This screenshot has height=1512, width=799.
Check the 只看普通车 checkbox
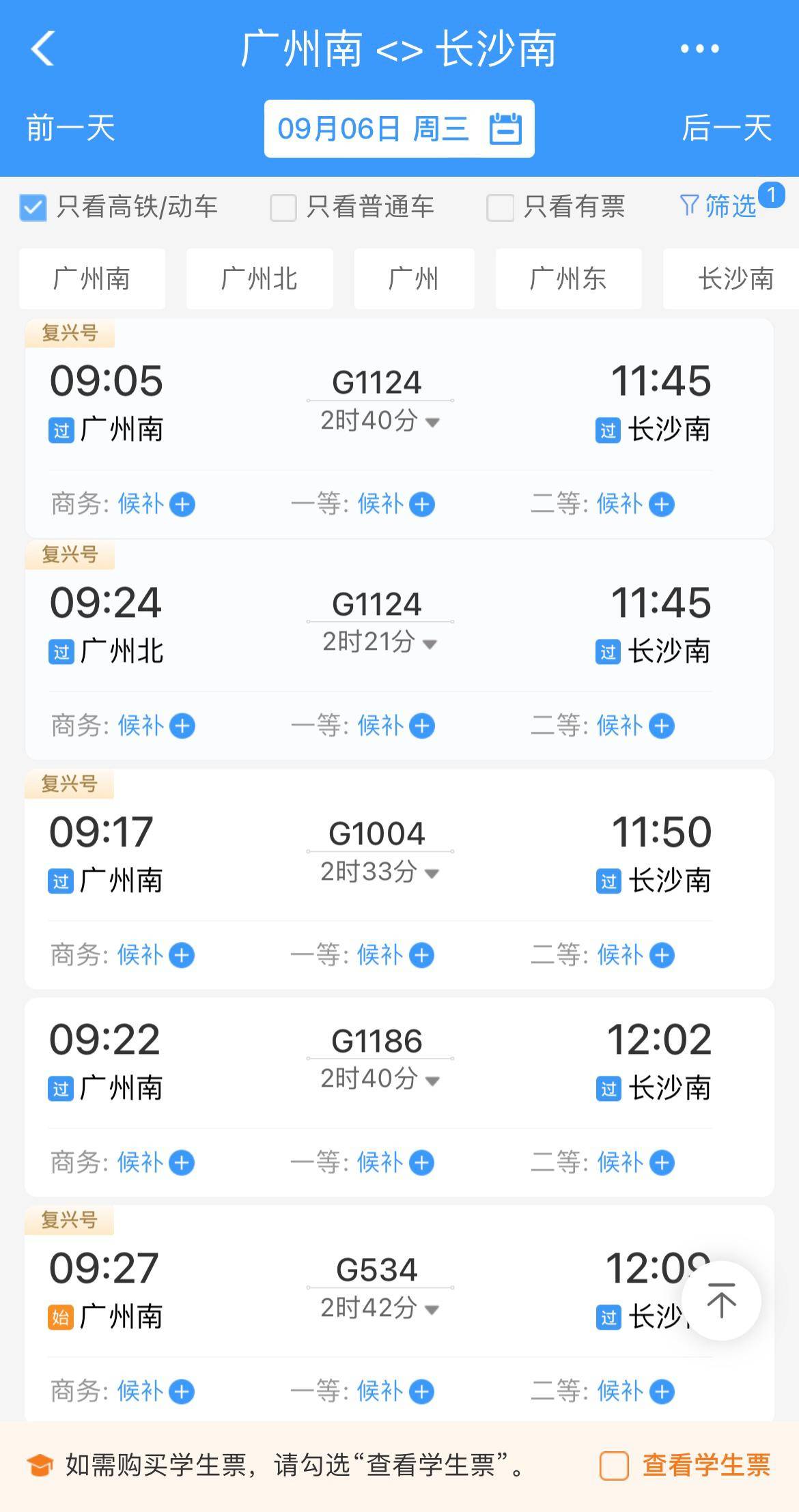(283, 207)
